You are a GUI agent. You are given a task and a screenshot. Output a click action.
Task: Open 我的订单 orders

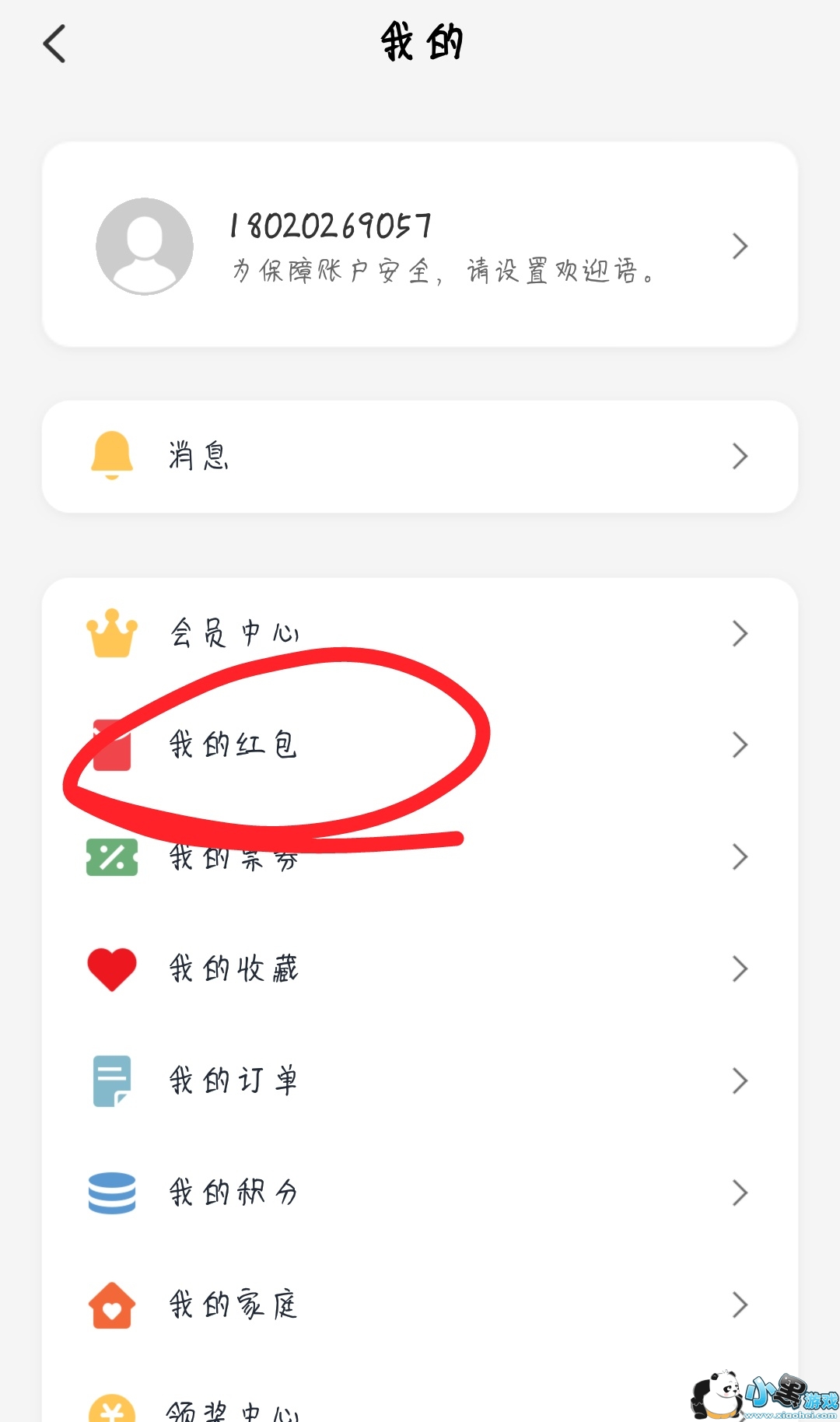click(420, 1081)
